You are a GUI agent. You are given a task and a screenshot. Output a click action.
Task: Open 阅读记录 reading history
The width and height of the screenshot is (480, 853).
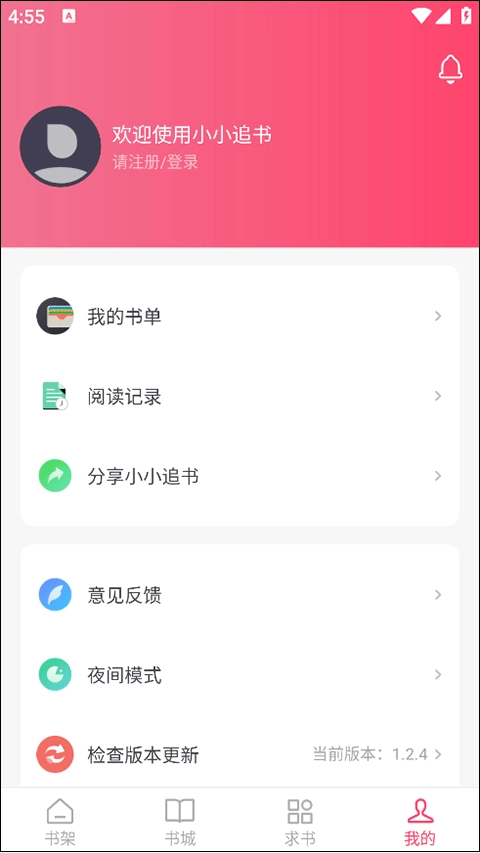[x=240, y=396]
